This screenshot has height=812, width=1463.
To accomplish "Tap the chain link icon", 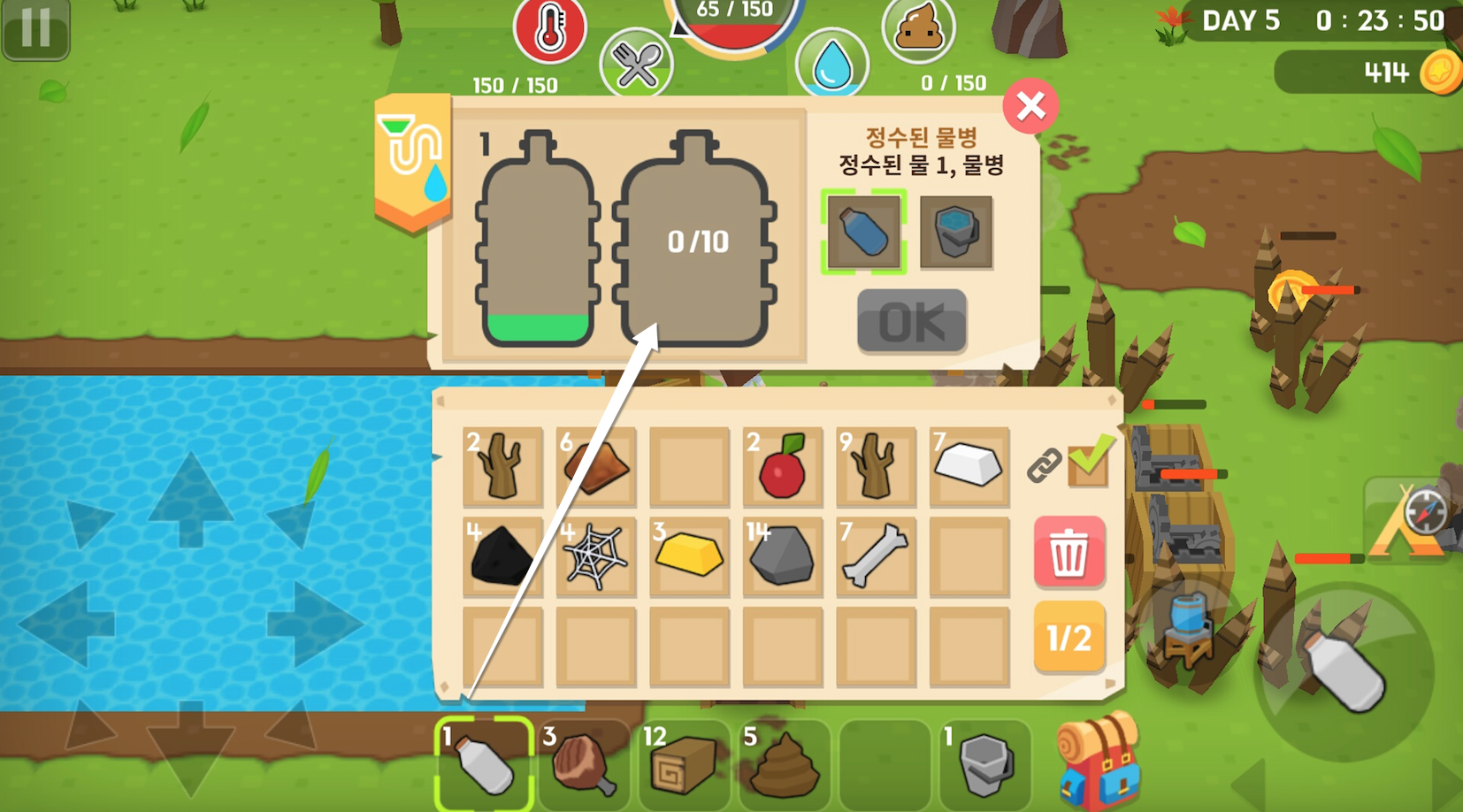I will pos(1044,464).
